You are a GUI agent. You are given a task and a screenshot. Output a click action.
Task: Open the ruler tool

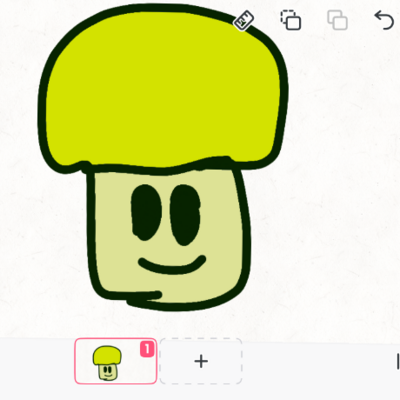click(244, 21)
